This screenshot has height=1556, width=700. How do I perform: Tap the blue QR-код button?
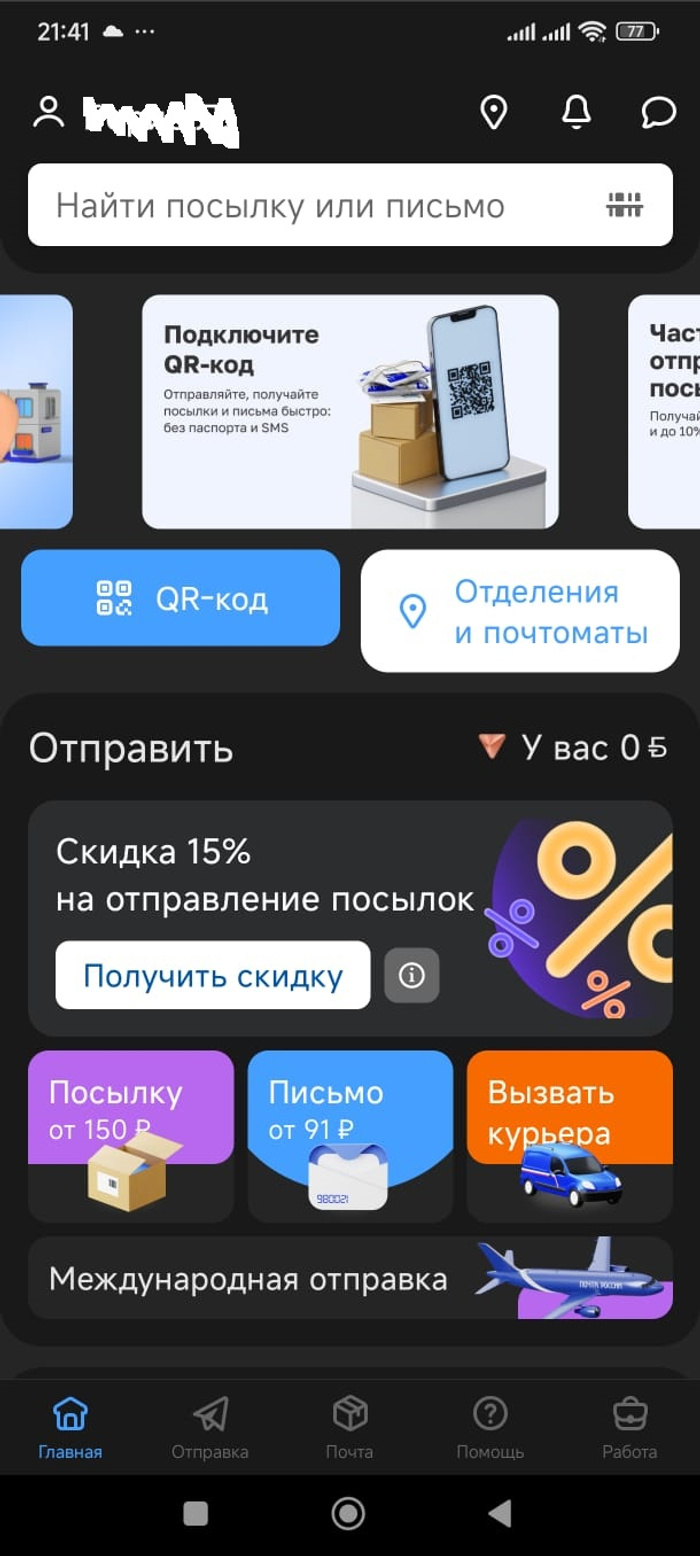[180, 598]
